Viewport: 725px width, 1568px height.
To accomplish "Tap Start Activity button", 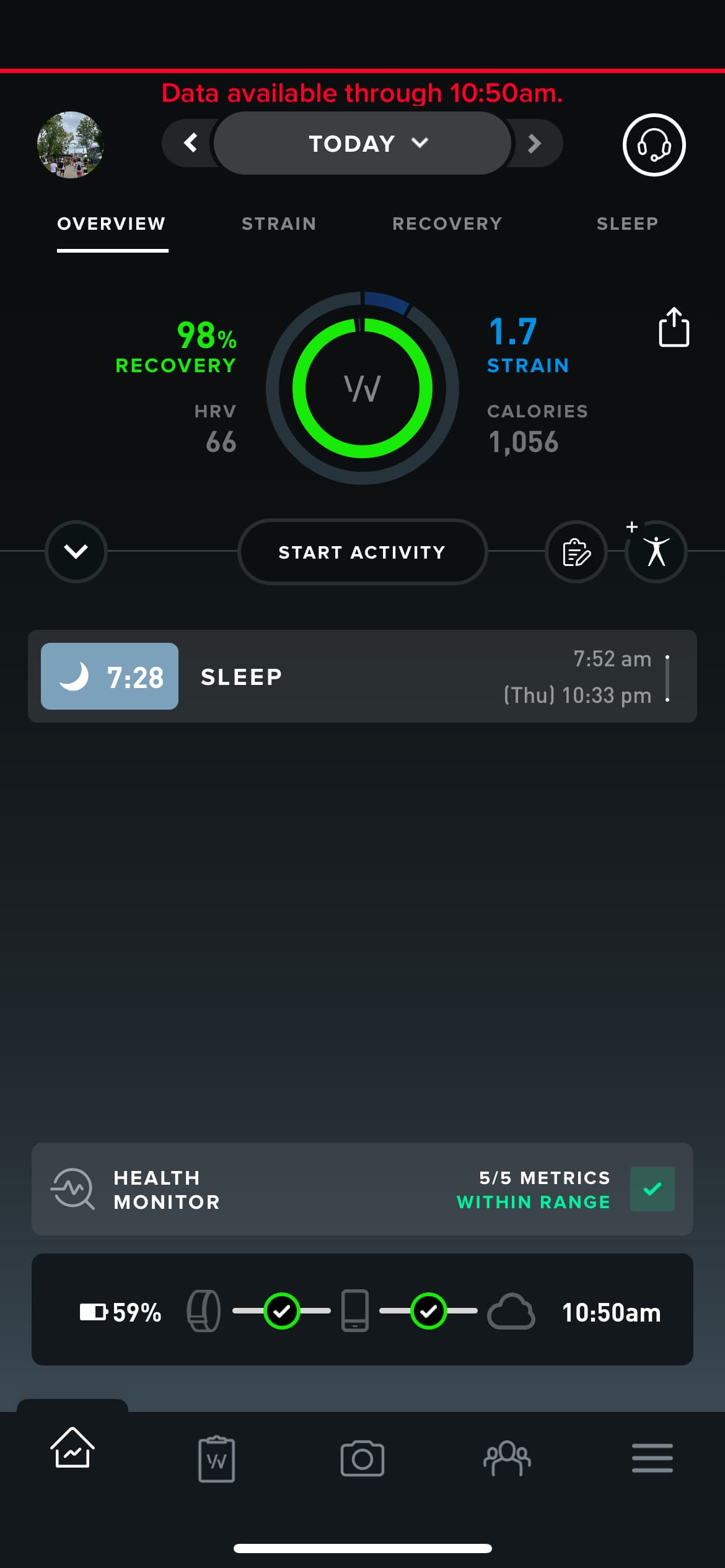I will click(x=362, y=552).
